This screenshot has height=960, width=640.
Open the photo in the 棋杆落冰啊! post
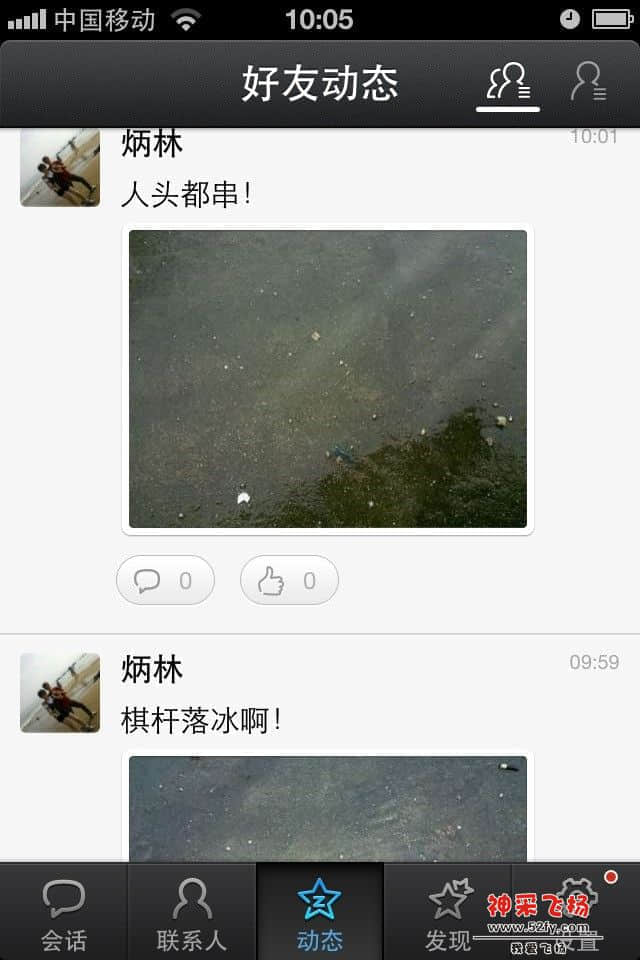point(328,808)
